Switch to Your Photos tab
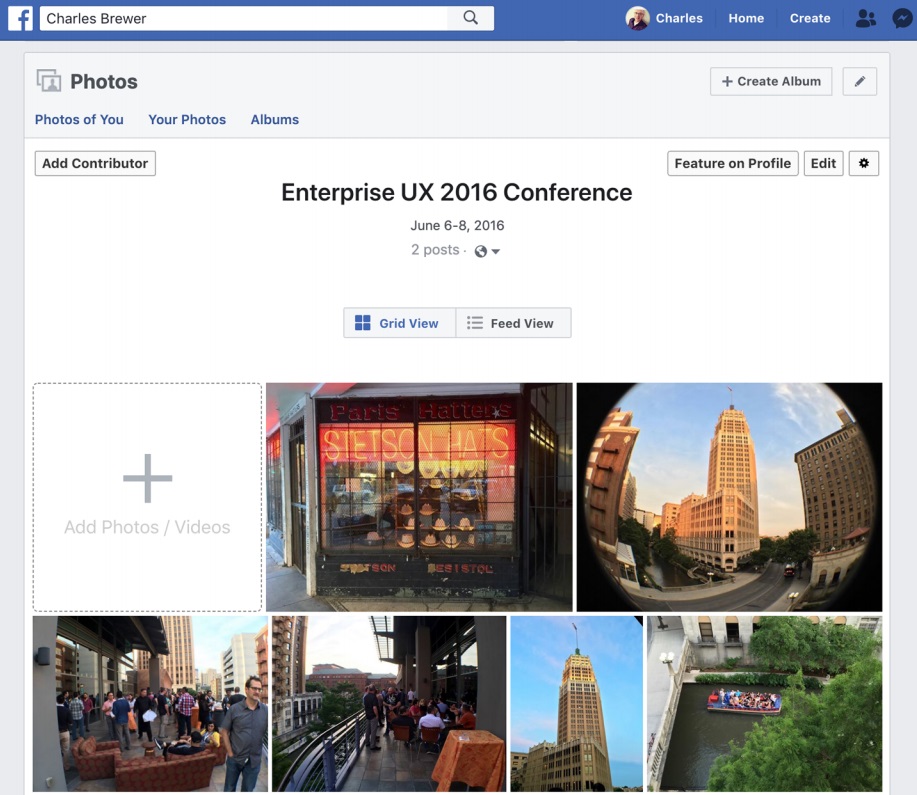 (x=187, y=119)
